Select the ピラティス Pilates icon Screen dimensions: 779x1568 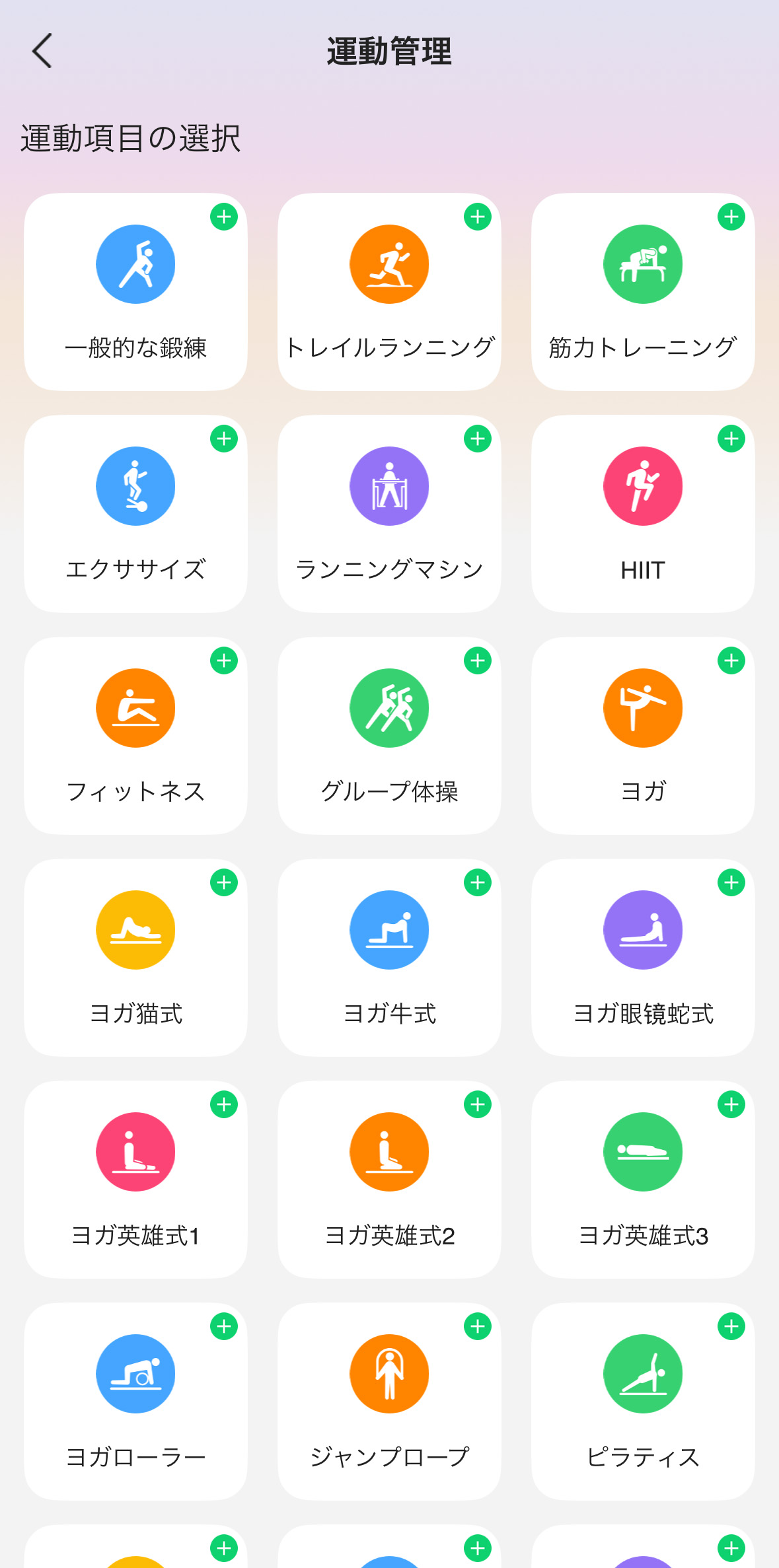coord(643,1373)
